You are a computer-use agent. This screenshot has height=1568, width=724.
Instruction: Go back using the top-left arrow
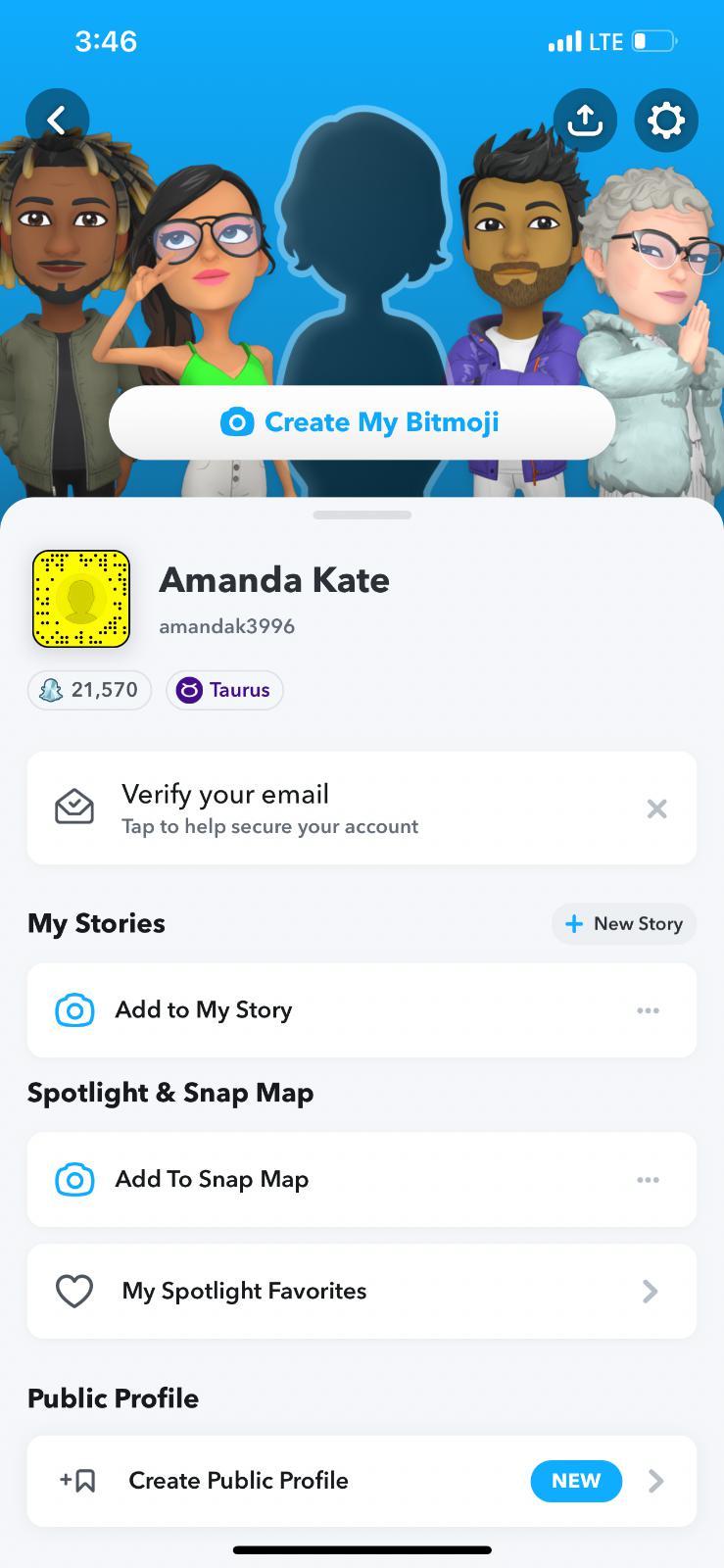[x=57, y=121]
